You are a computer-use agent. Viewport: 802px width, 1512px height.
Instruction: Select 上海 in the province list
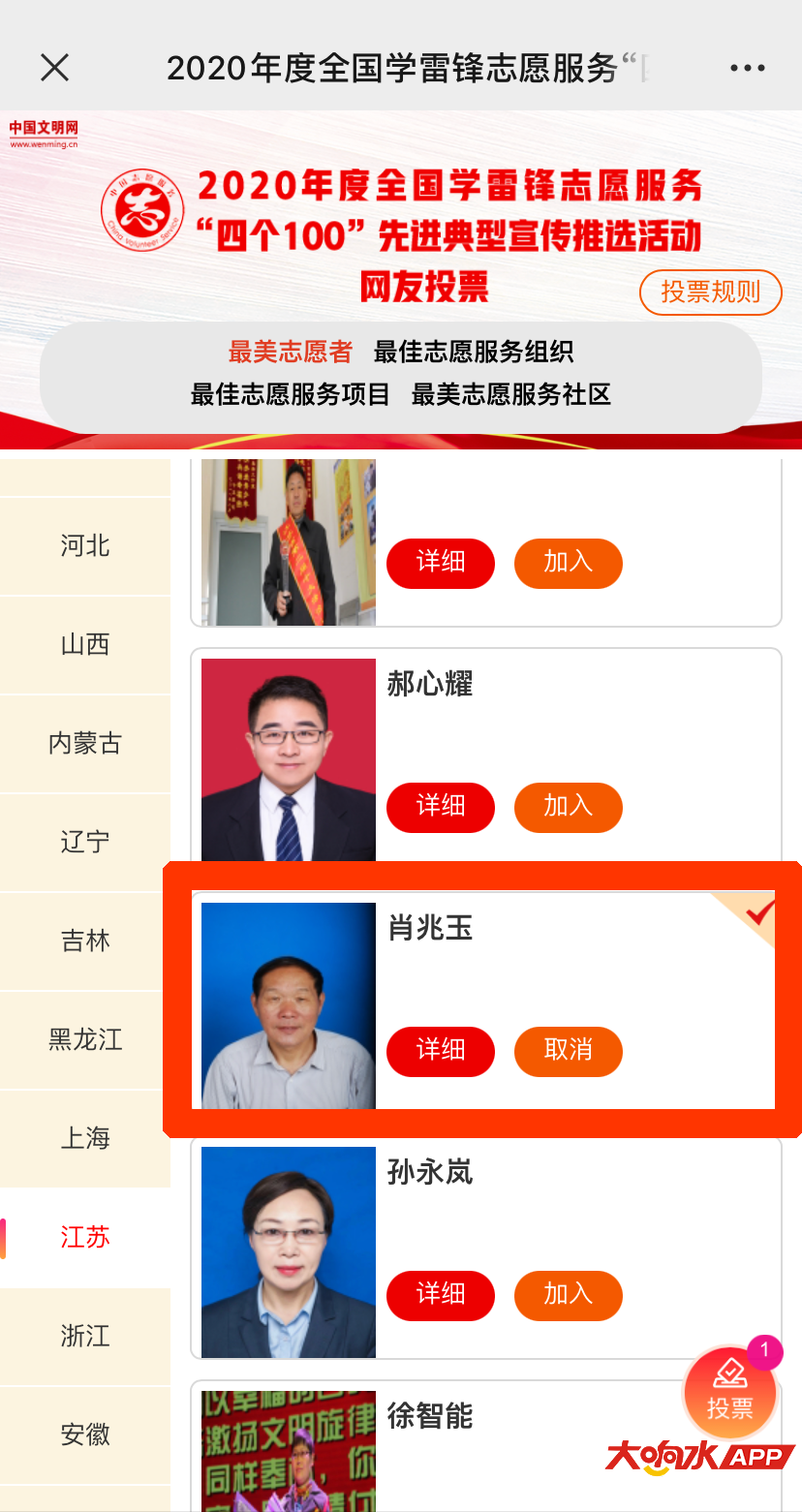[x=85, y=1138]
